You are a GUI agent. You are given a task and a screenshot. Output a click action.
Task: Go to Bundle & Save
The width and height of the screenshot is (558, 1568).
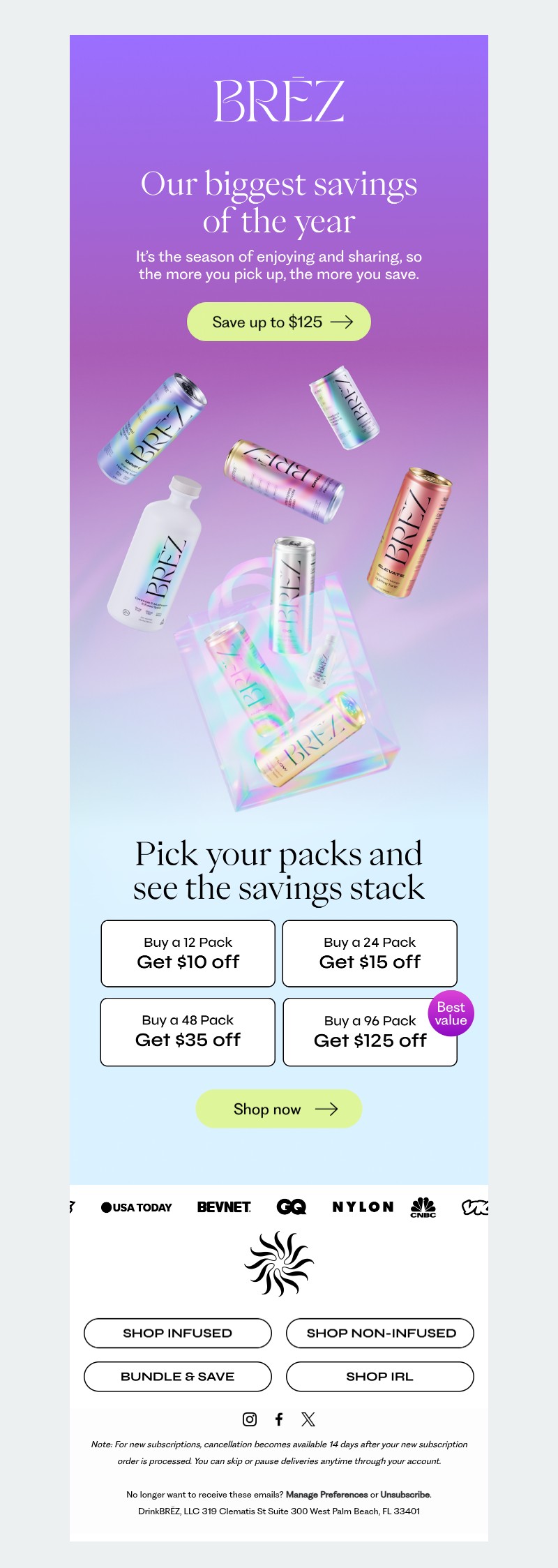point(178,1376)
